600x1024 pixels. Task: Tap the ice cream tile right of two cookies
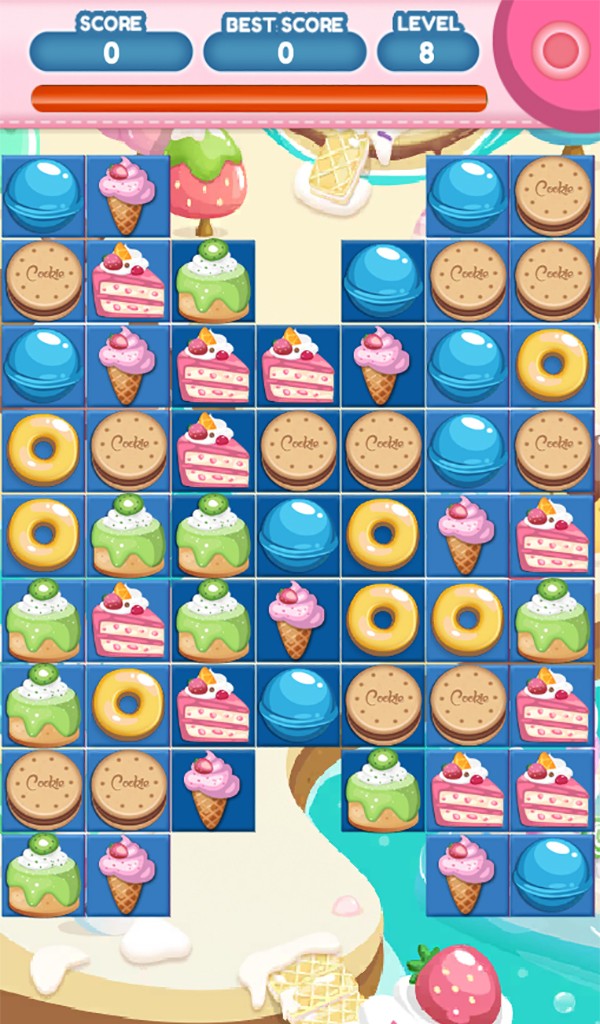(213, 790)
